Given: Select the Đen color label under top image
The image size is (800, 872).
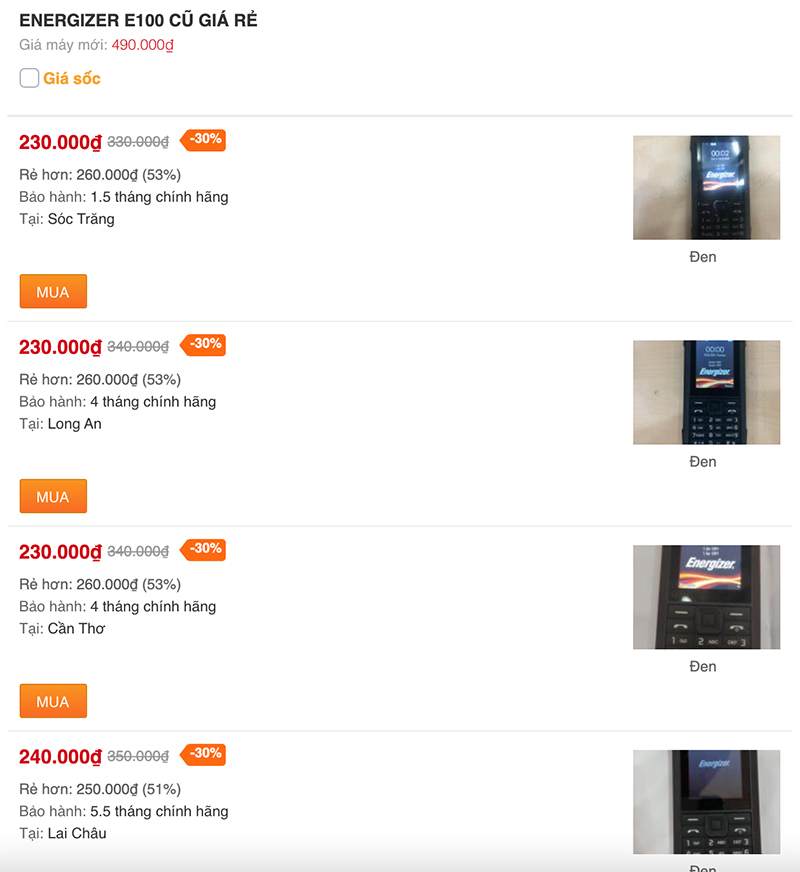Looking at the screenshot, I should pyautogui.click(x=702, y=256).
